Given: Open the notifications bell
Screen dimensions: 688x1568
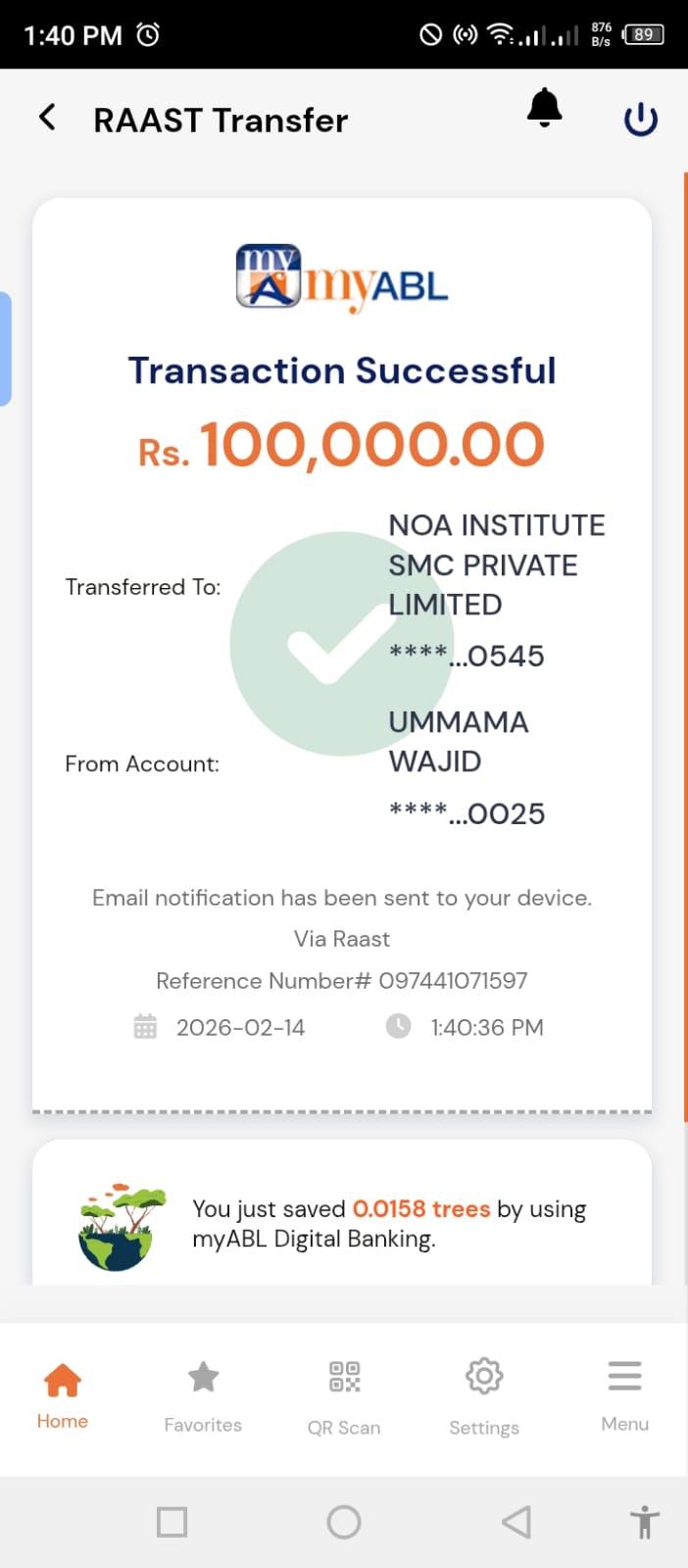Looking at the screenshot, I should tap(544, 108).
